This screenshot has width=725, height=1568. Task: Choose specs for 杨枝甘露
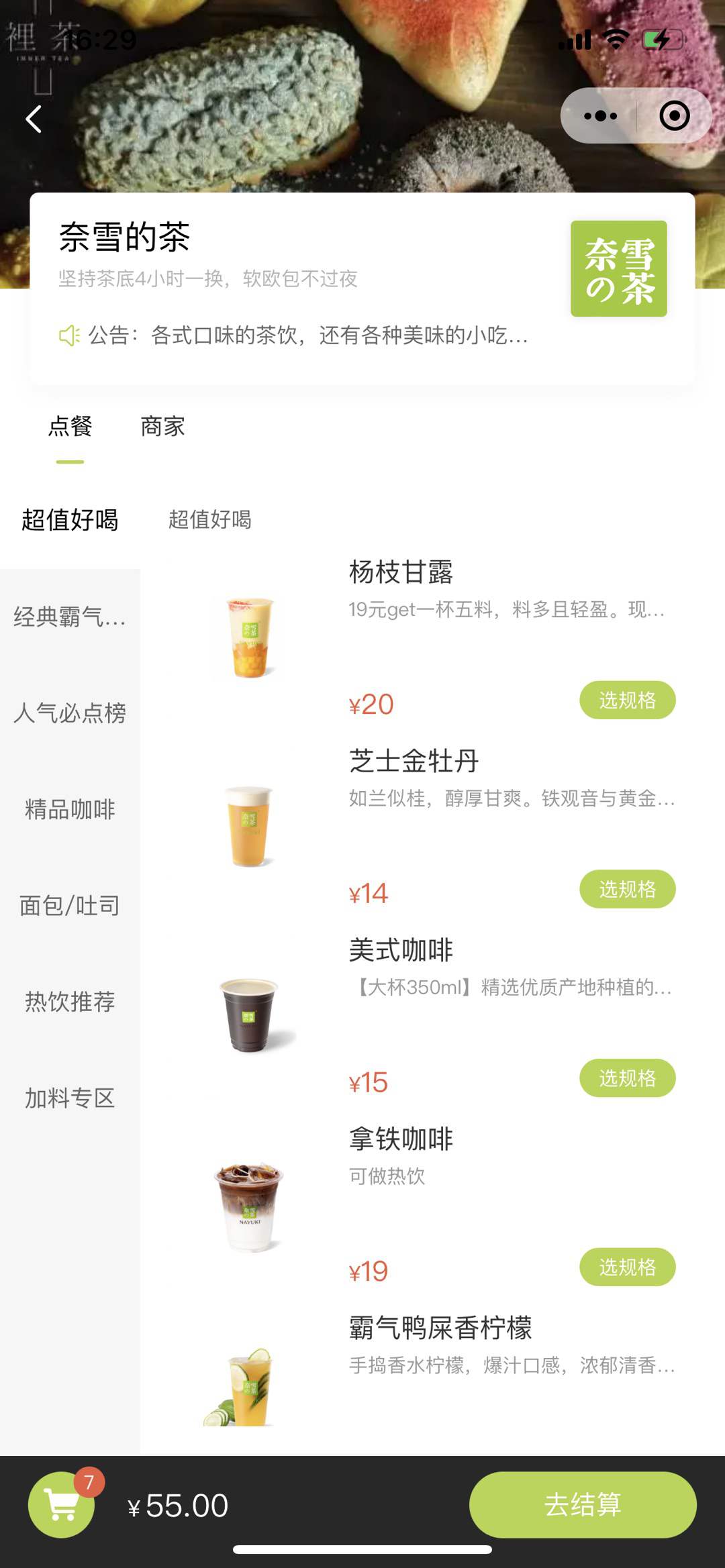(x=627, y=700)
